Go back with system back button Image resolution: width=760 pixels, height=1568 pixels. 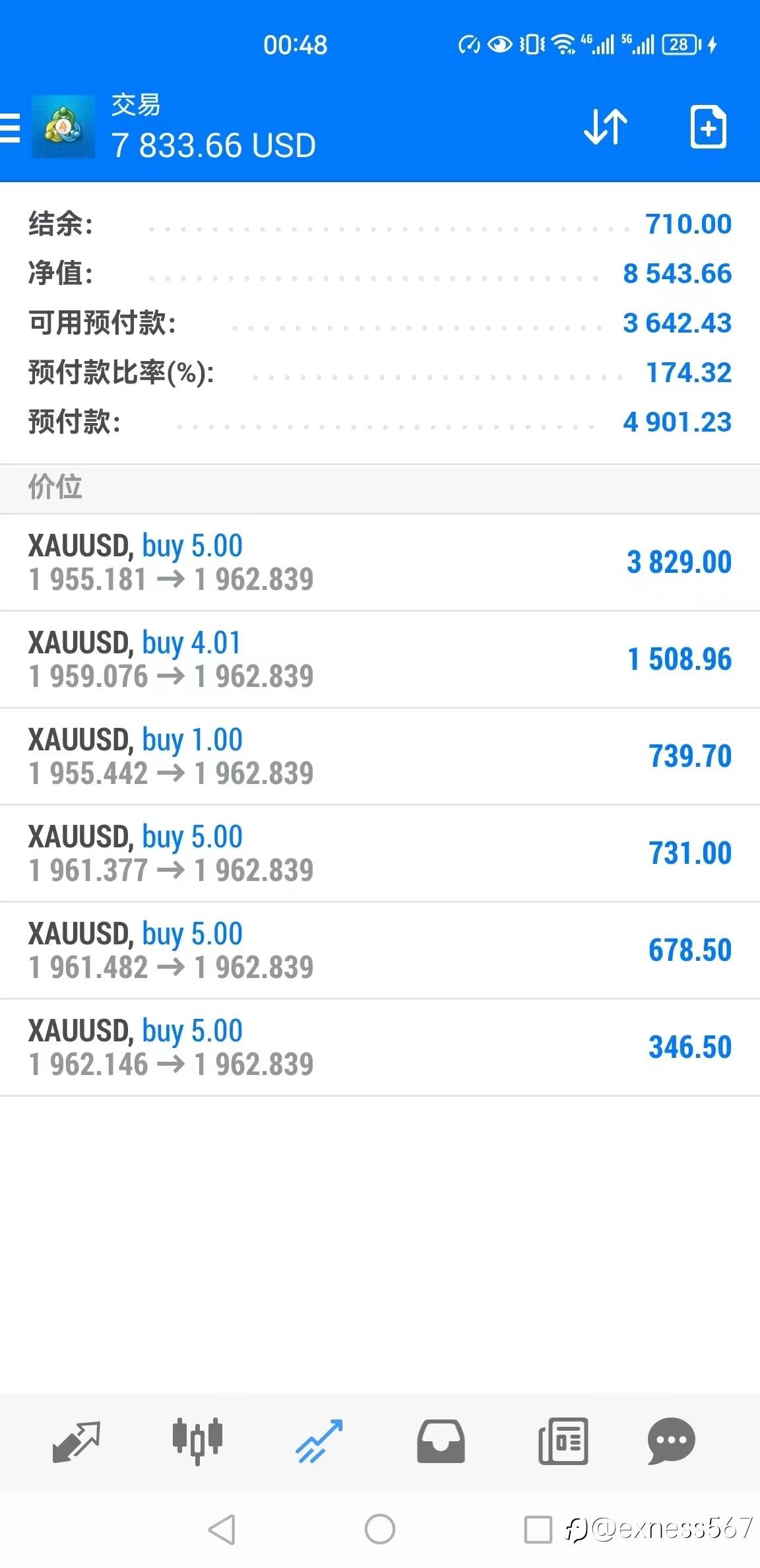(222, 1529)
